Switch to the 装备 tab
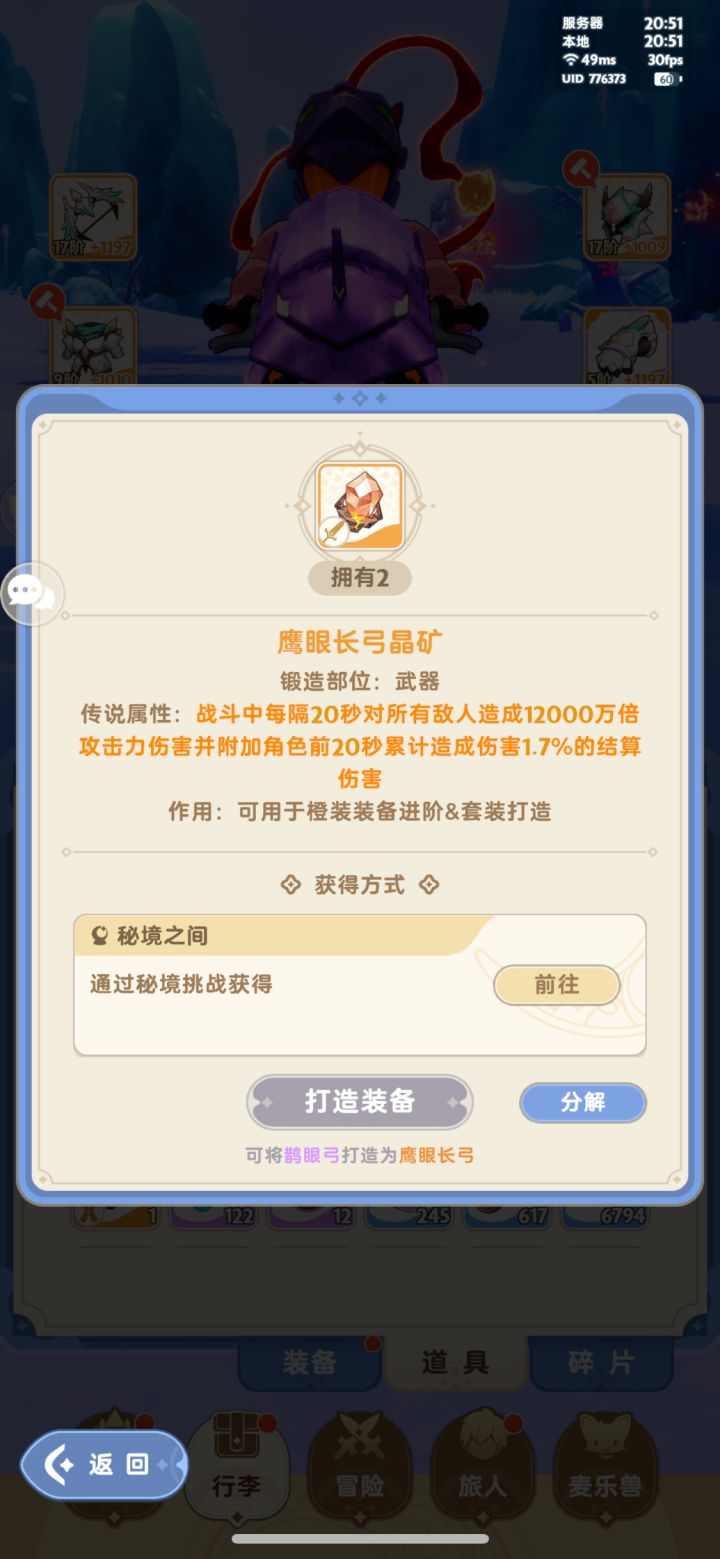Image resolution: width=720 pixels, height=1559 pixels. point(310,1363)
